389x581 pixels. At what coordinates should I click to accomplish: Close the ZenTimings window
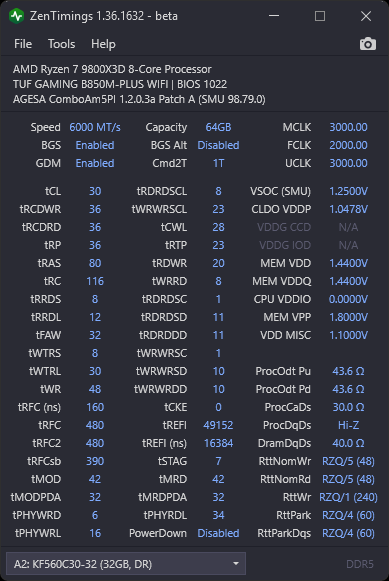[x=366, y=16]
